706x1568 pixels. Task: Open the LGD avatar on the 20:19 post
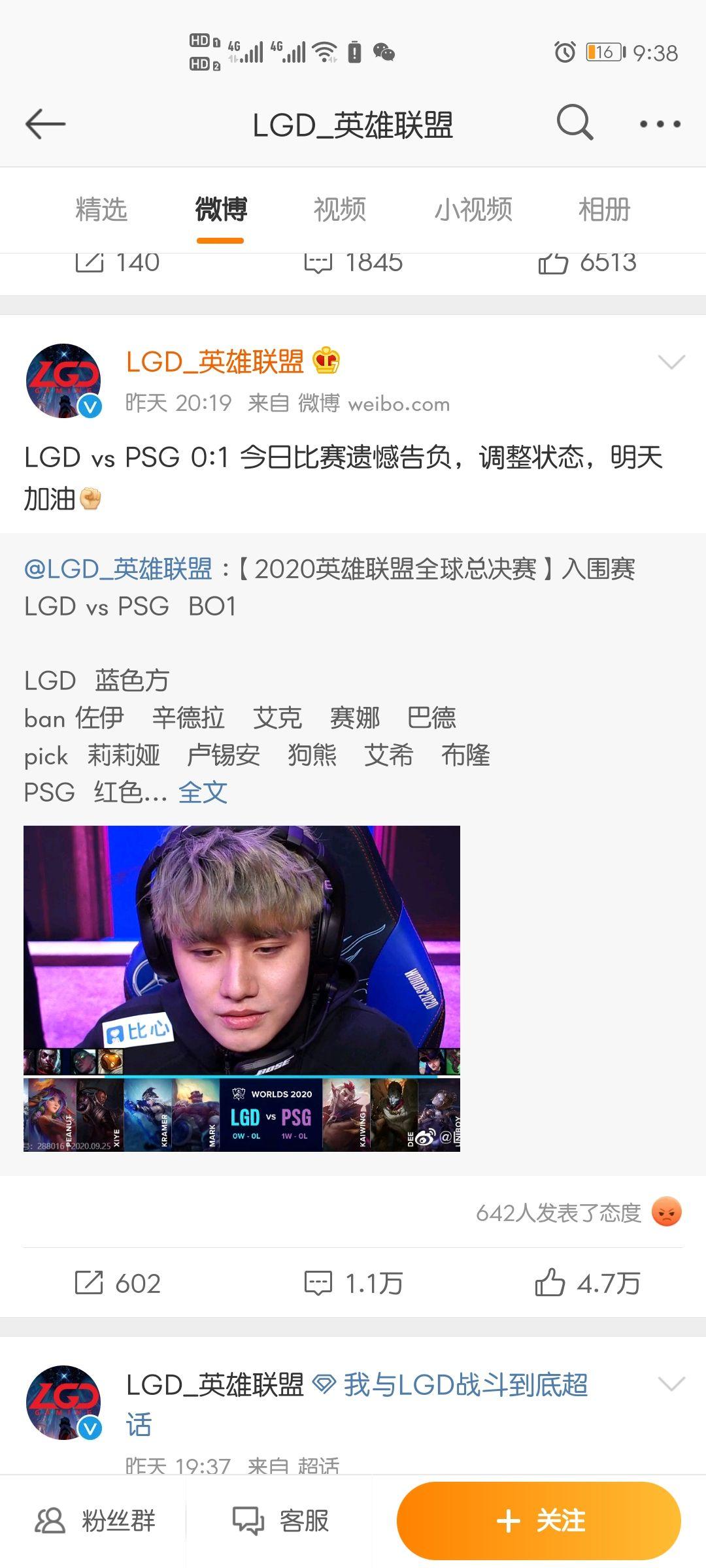(x=63, y=381)
